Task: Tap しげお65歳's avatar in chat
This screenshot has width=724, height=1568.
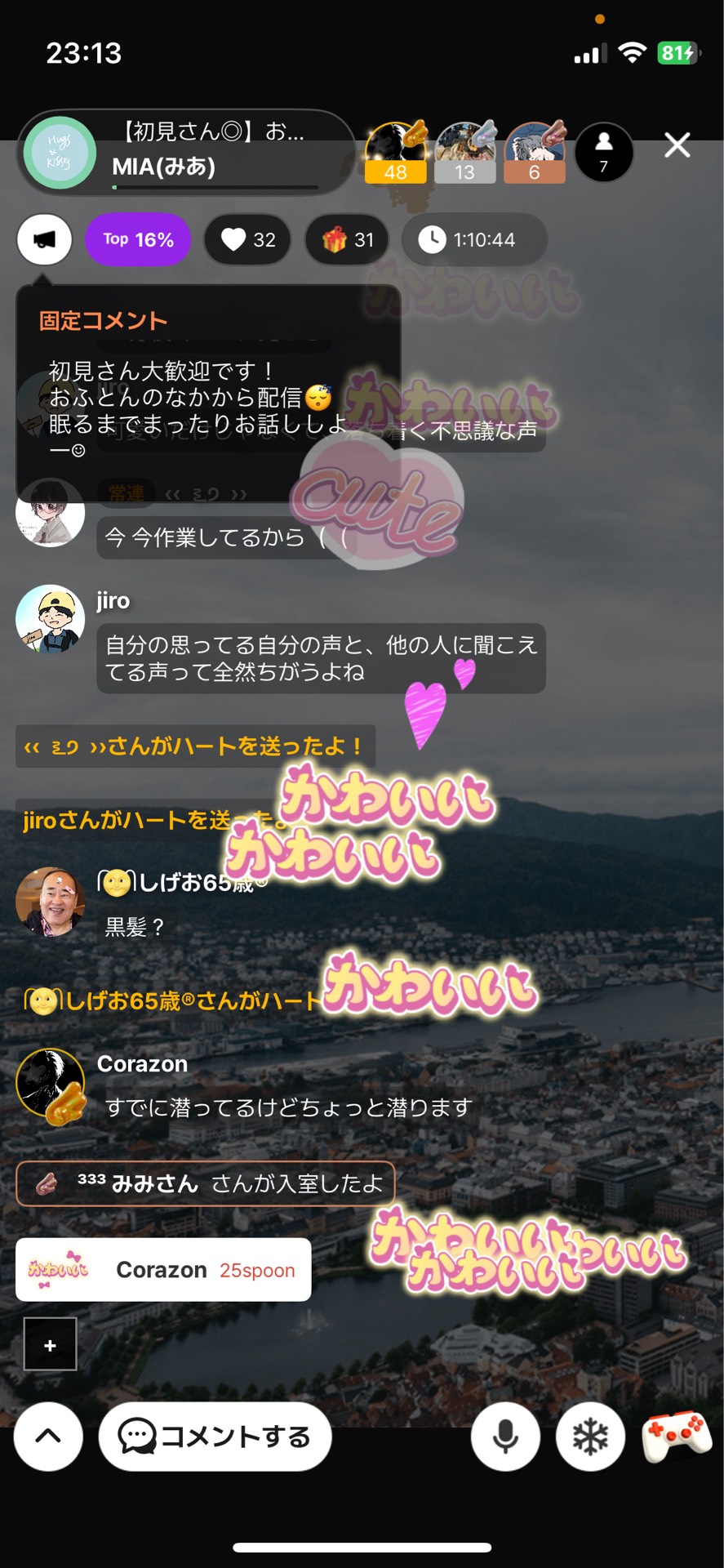Action: 51,900
